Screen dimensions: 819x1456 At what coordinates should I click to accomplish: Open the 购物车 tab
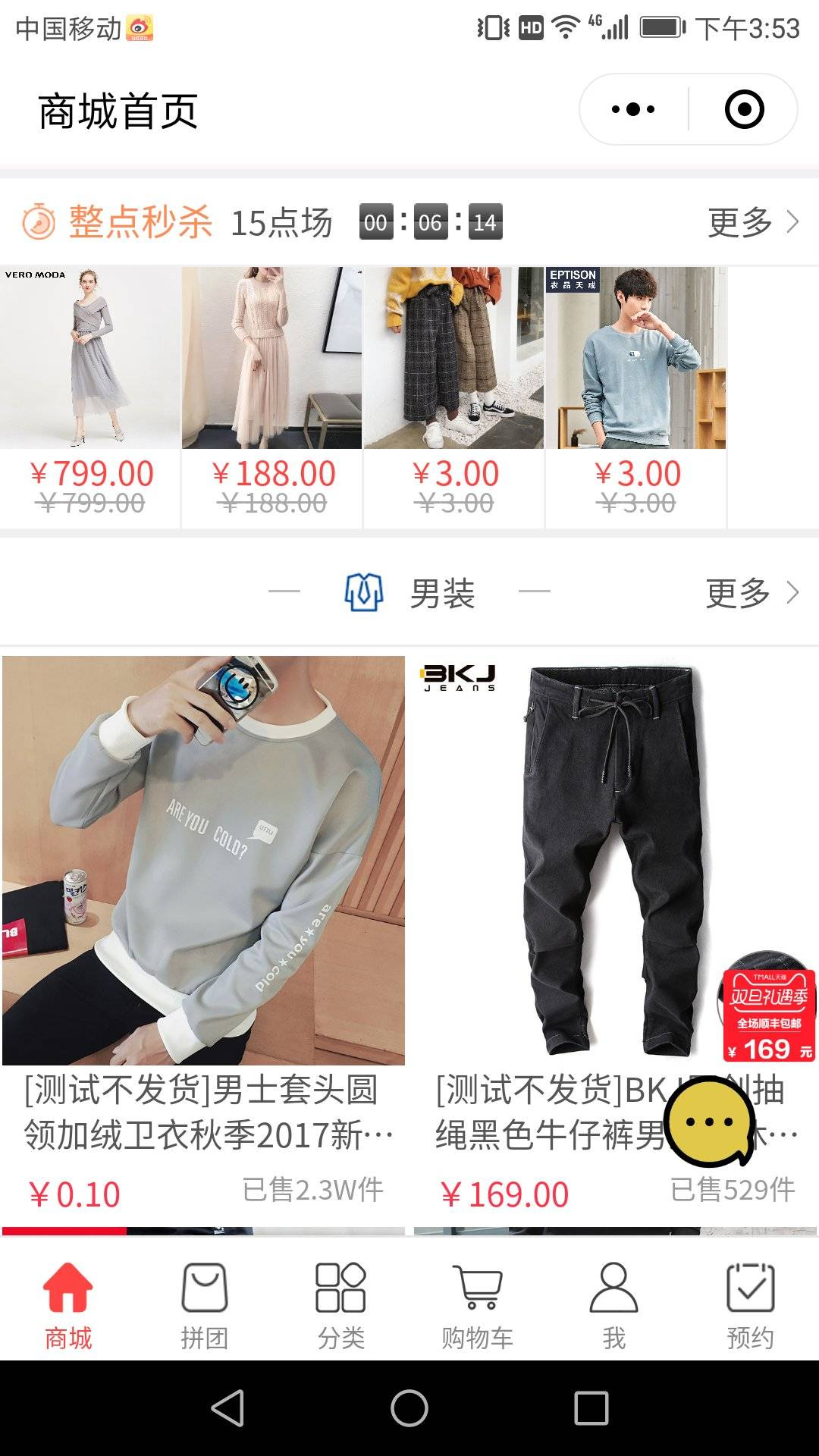[477, 1305]
